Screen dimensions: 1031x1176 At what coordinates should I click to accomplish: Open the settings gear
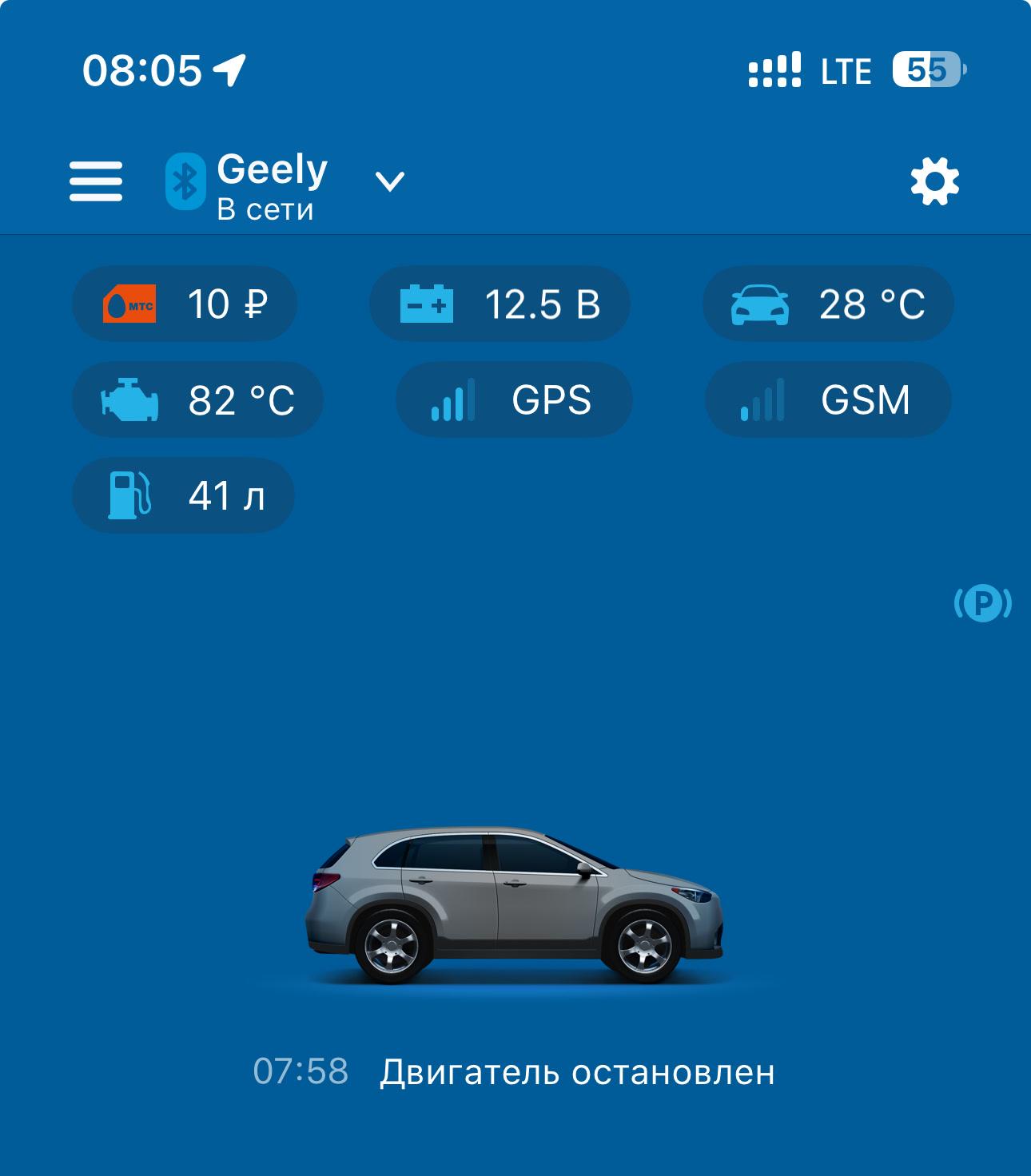pos(934,182)
